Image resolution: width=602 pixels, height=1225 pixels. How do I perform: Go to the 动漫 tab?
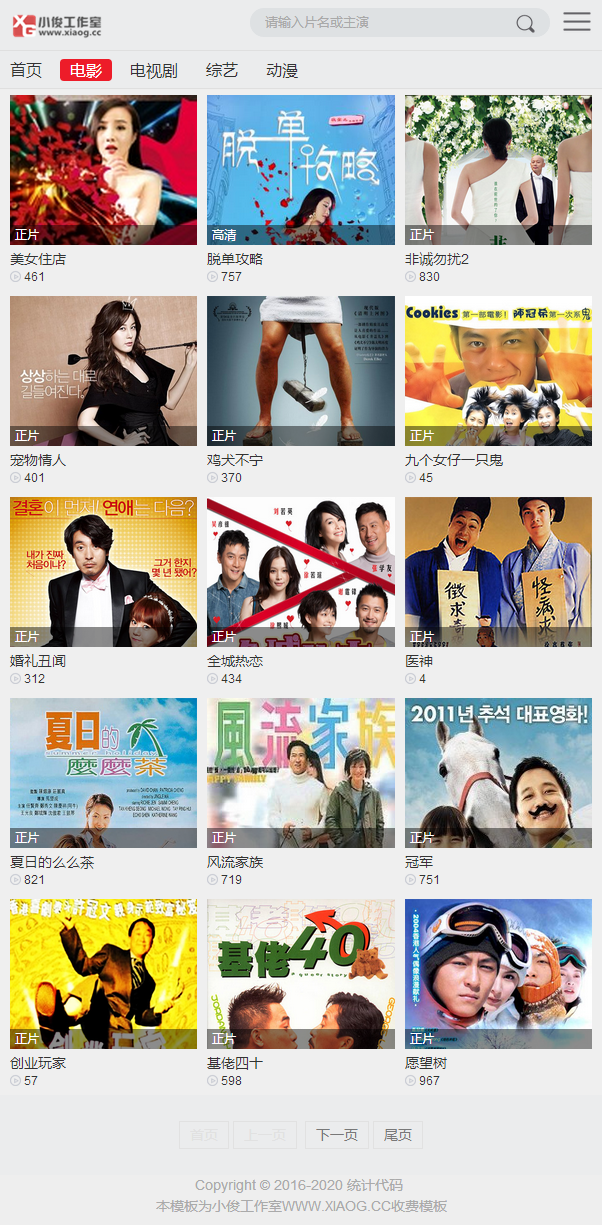click(x=282, y=70)
